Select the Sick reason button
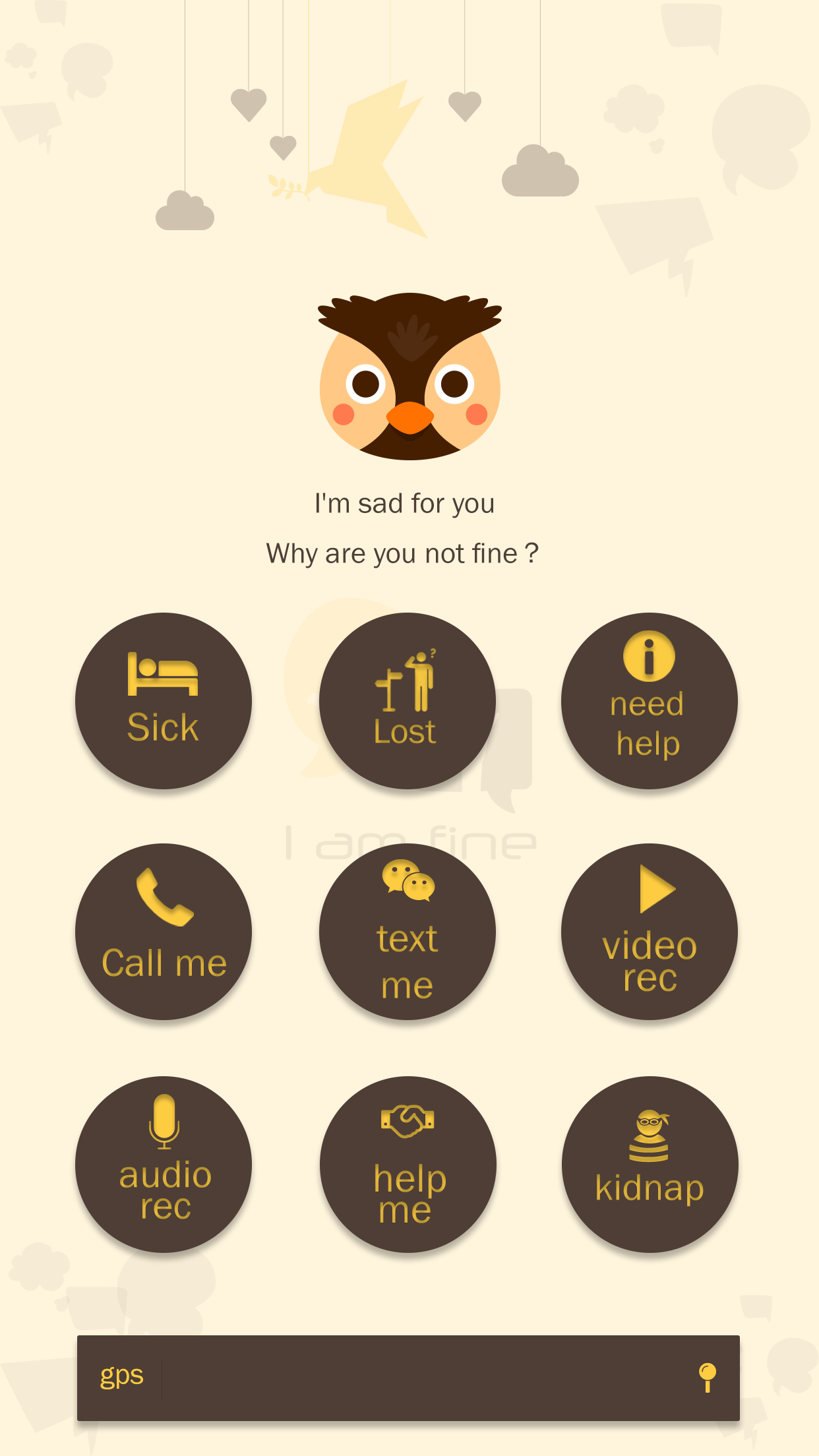The image size is (819, 1456). (164, 701)
